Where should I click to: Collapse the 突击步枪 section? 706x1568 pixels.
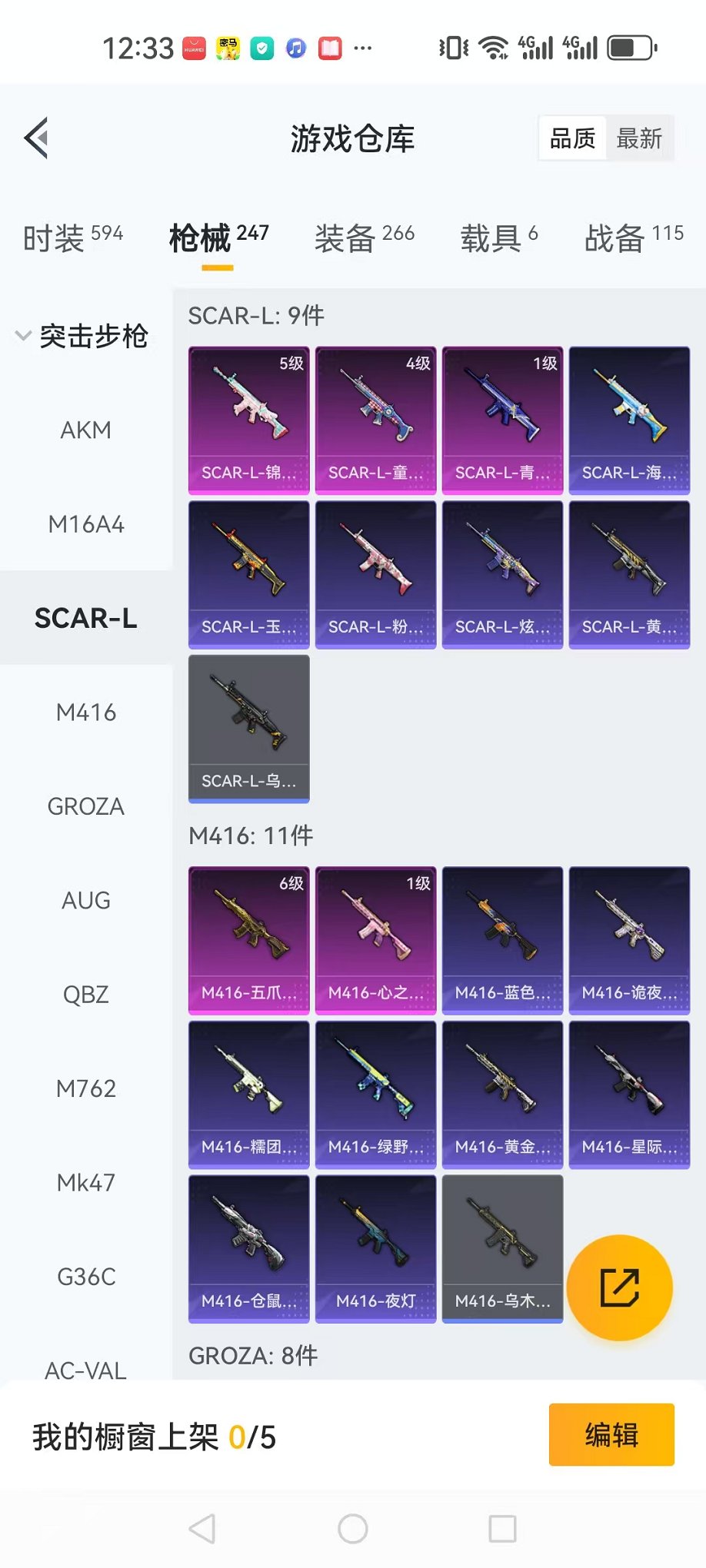click(82, 336)
